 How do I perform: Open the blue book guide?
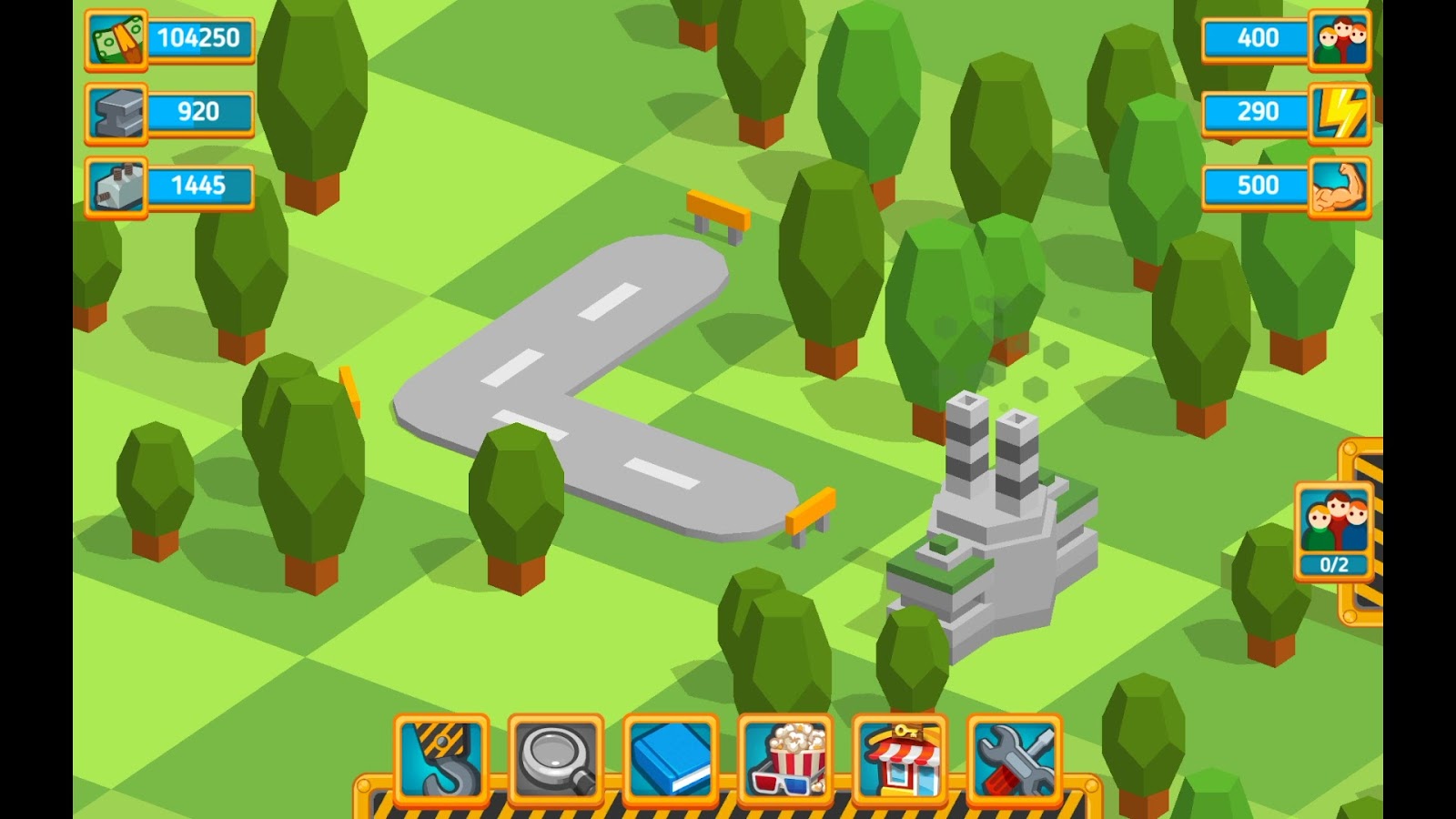[x=671, y=759]
